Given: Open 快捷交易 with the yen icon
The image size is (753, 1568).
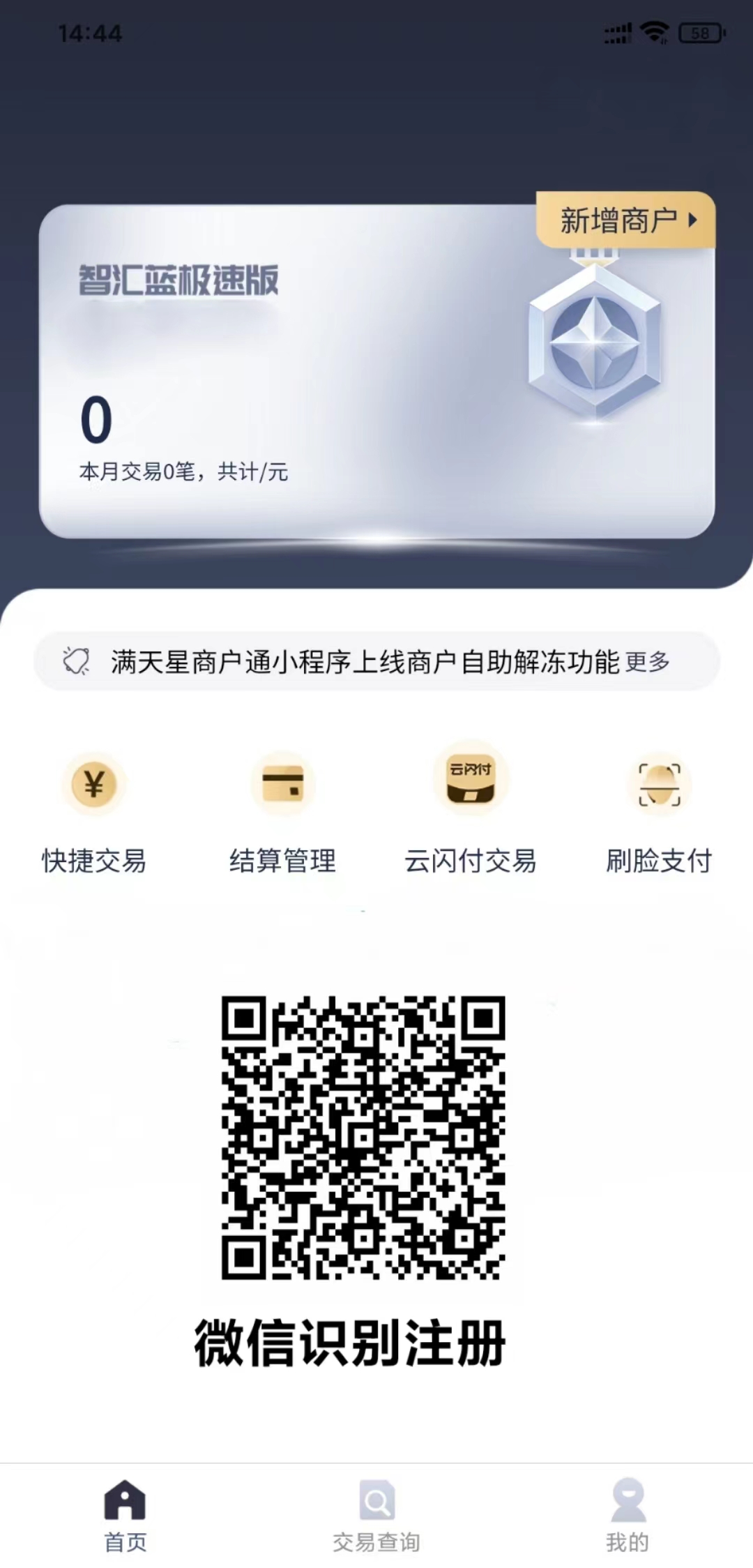Looking at the screenshot, I should click(93, 785).
